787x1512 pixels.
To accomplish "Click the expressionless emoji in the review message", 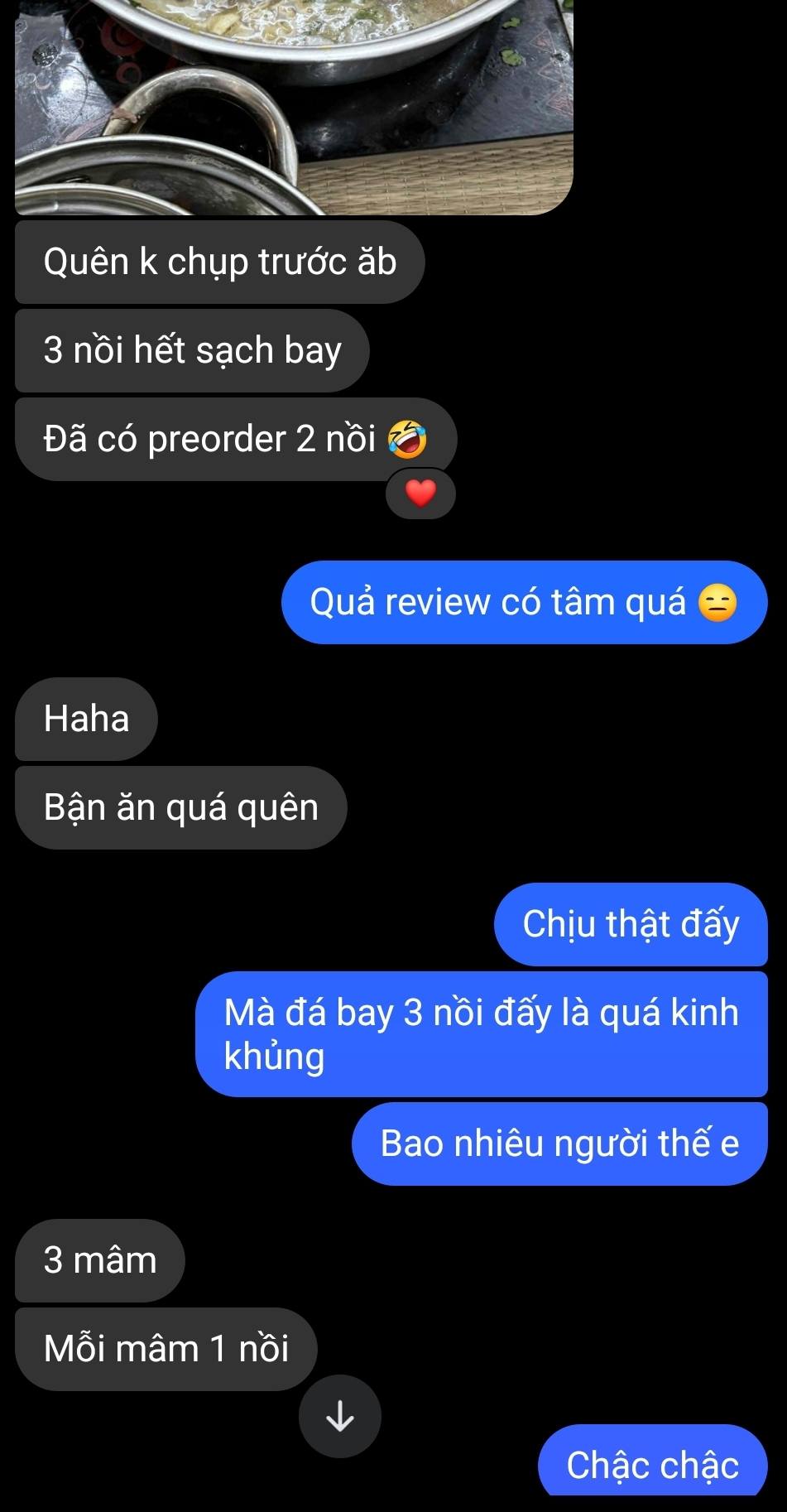I will 717,602.
